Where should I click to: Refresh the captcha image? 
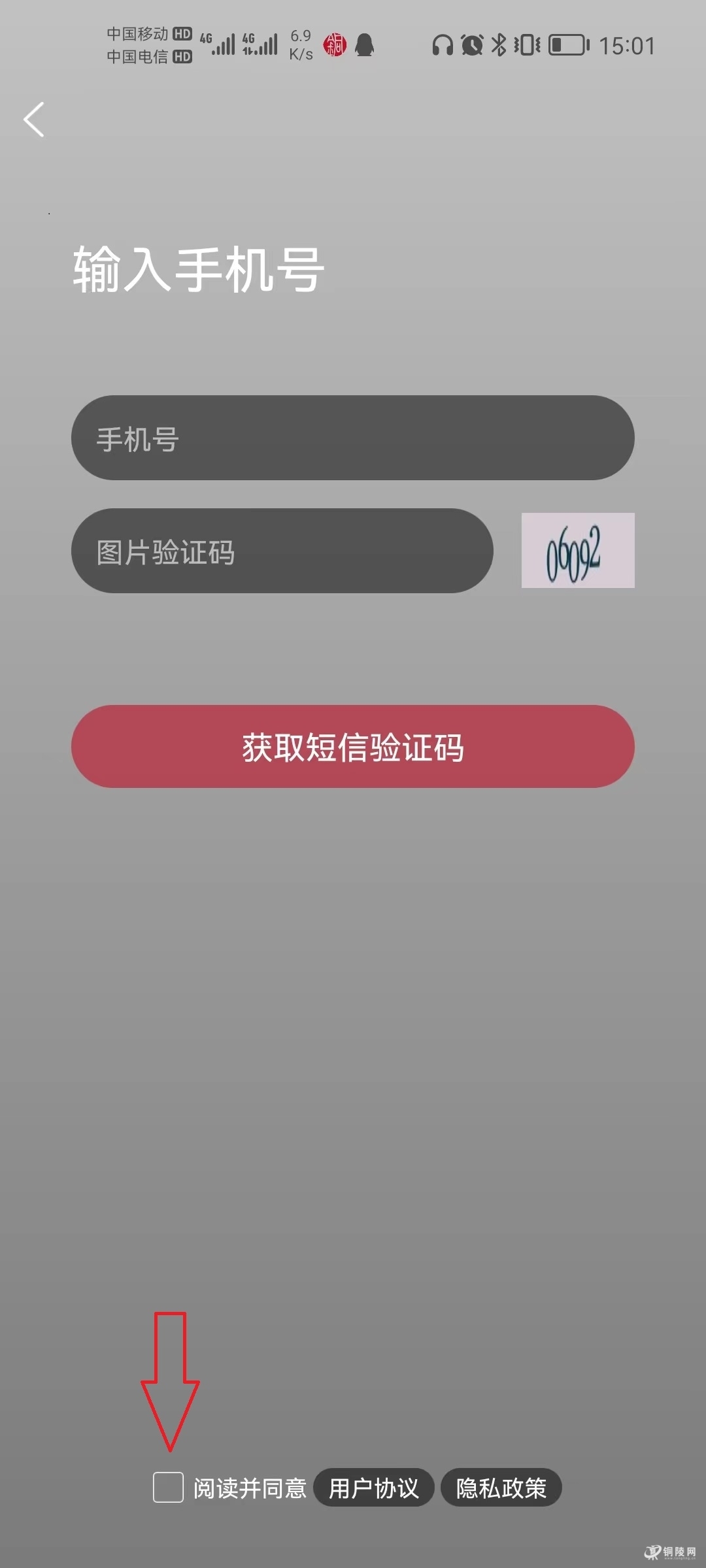click(578, 551)
